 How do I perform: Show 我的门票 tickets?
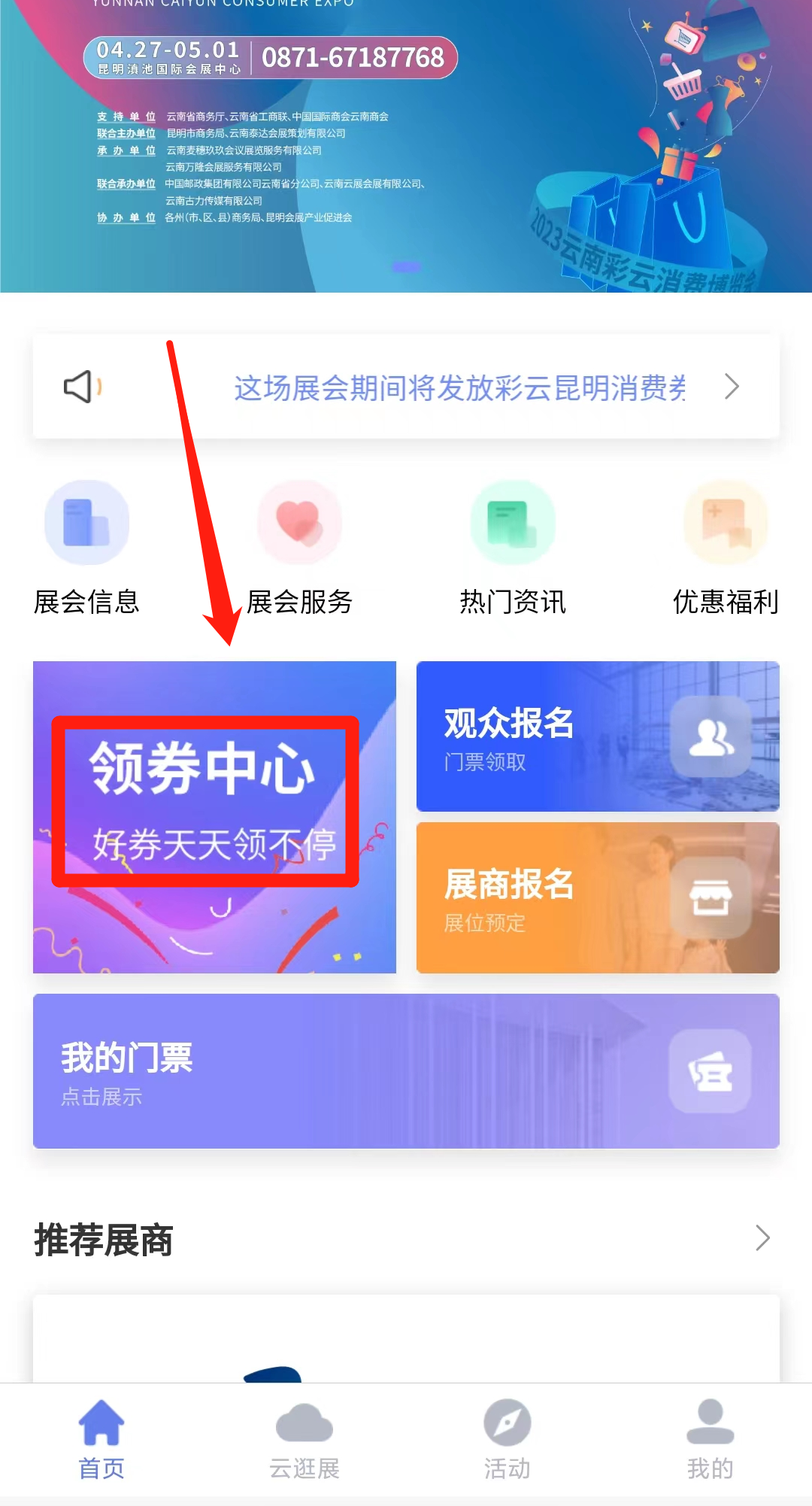406,1070
